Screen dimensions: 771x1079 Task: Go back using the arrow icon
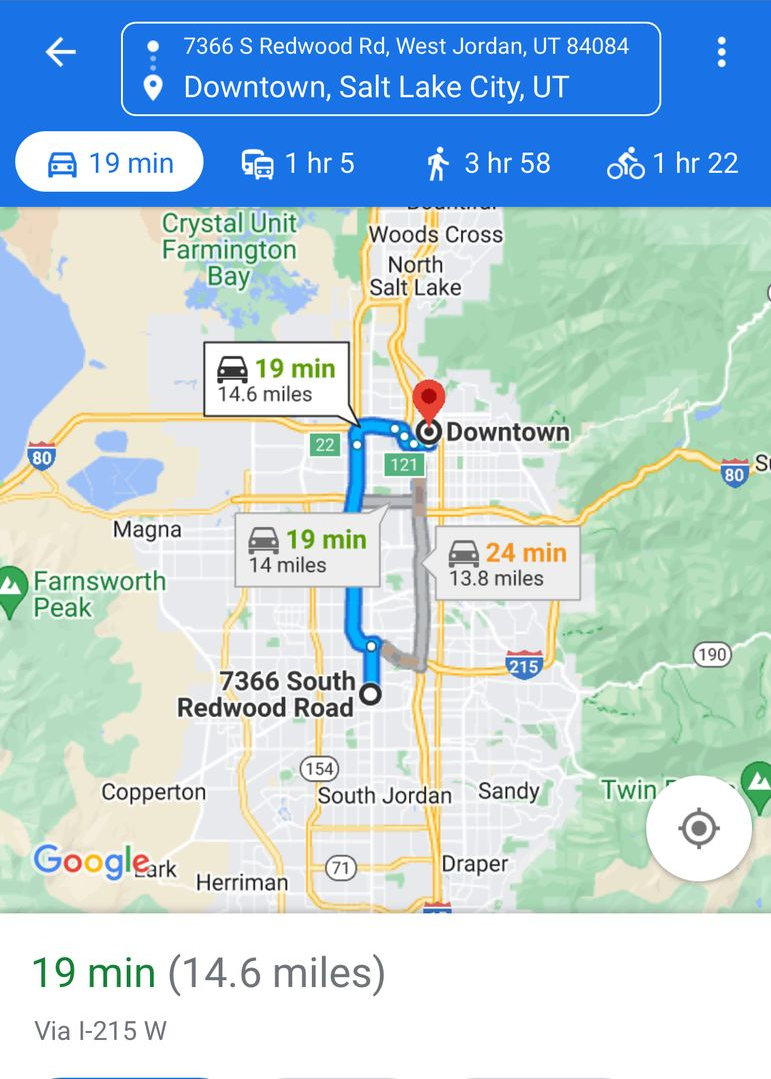coord(61,52)
